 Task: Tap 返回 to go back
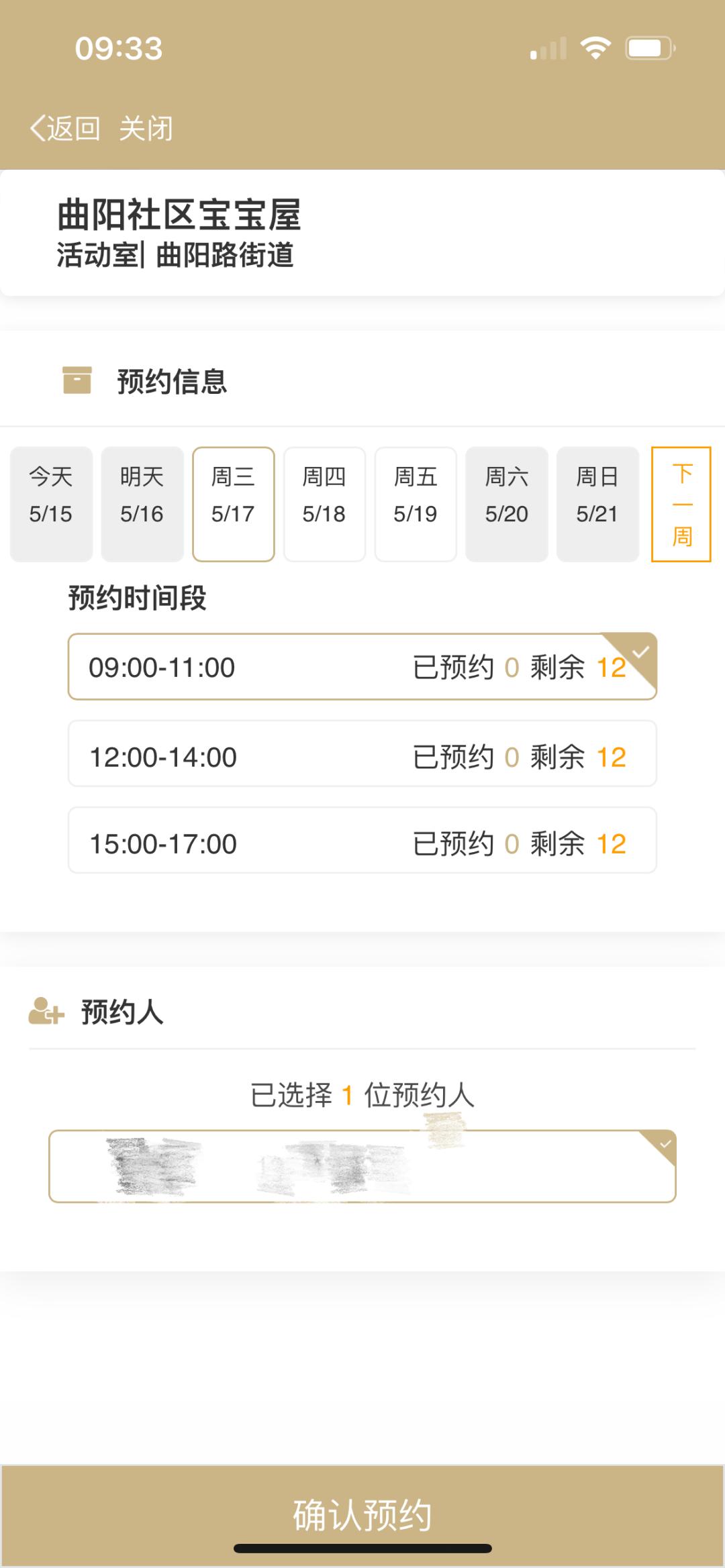(64, 128)
